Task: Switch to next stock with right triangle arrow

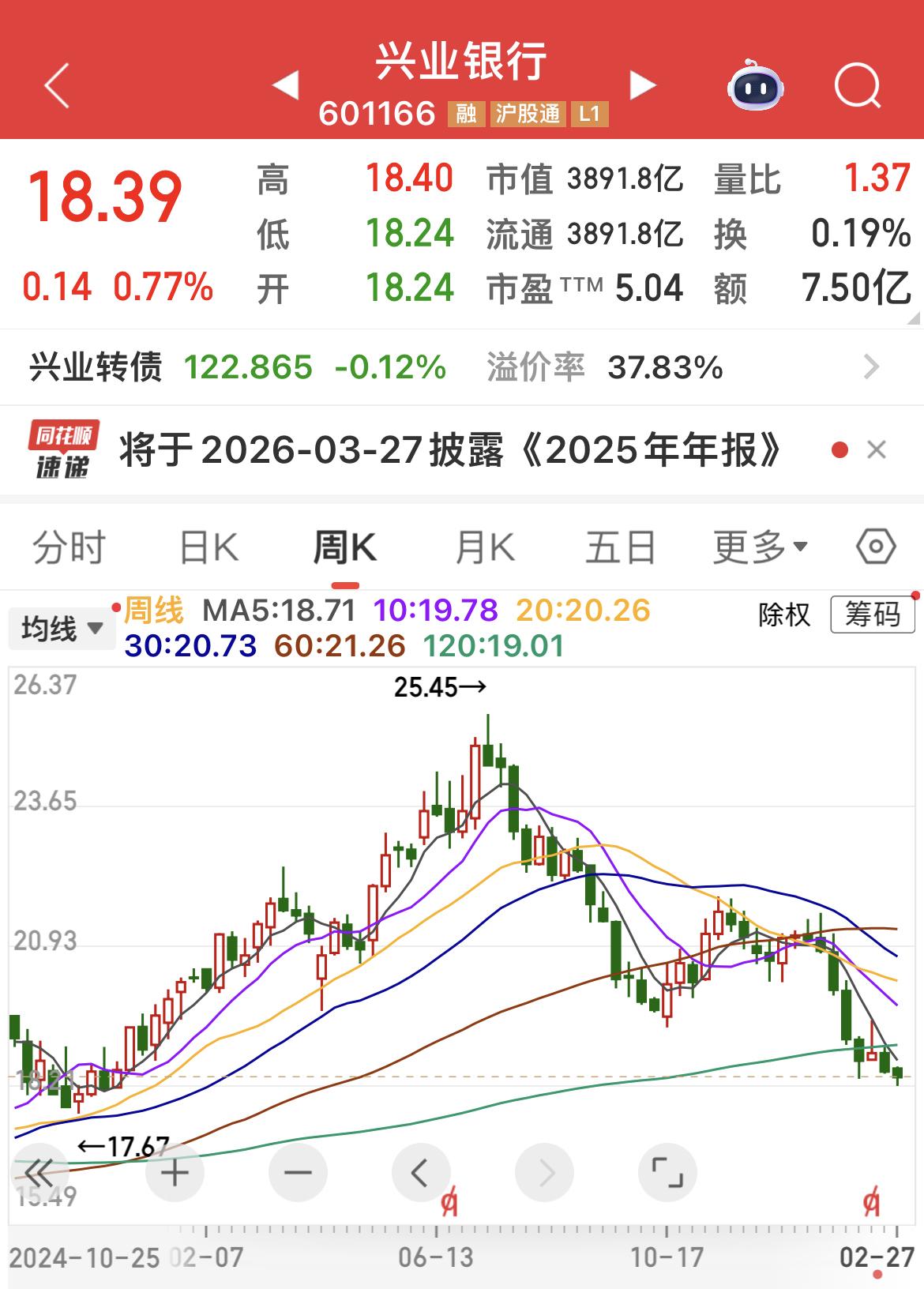Action: tap(641, 83)
